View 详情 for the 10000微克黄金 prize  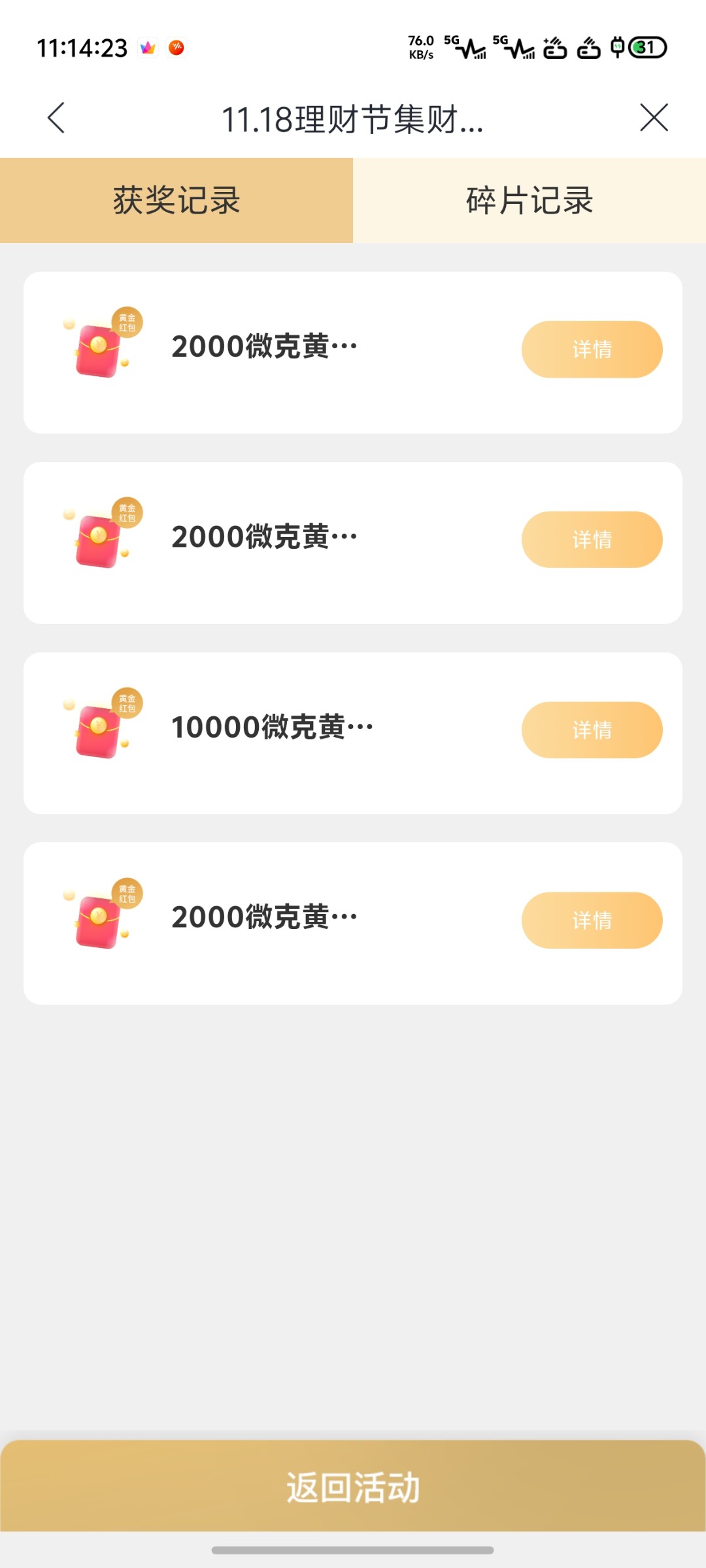point(592,730)
